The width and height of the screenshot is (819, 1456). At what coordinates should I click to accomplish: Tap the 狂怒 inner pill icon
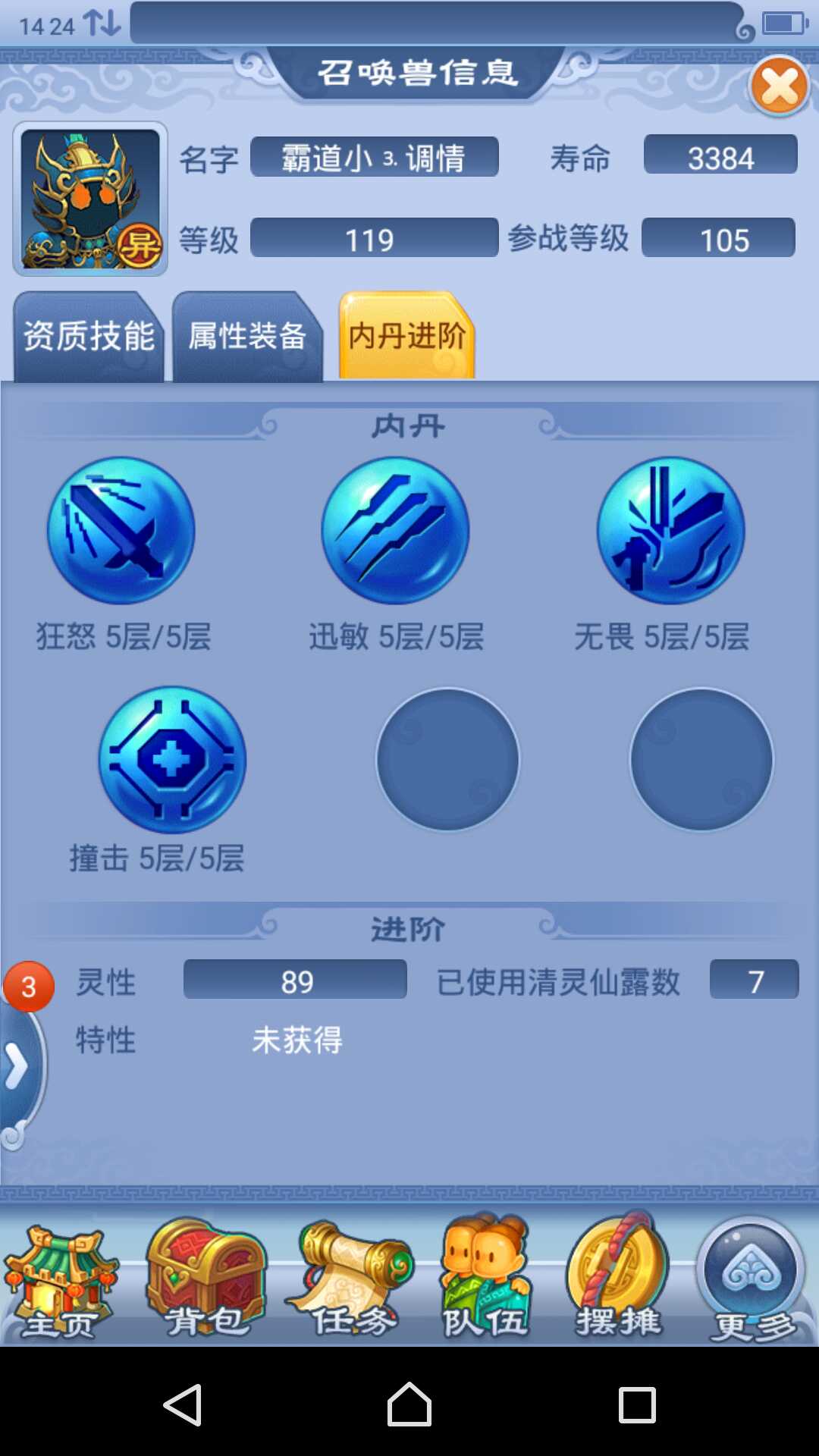pyautogui.click(x=121, y=531)
